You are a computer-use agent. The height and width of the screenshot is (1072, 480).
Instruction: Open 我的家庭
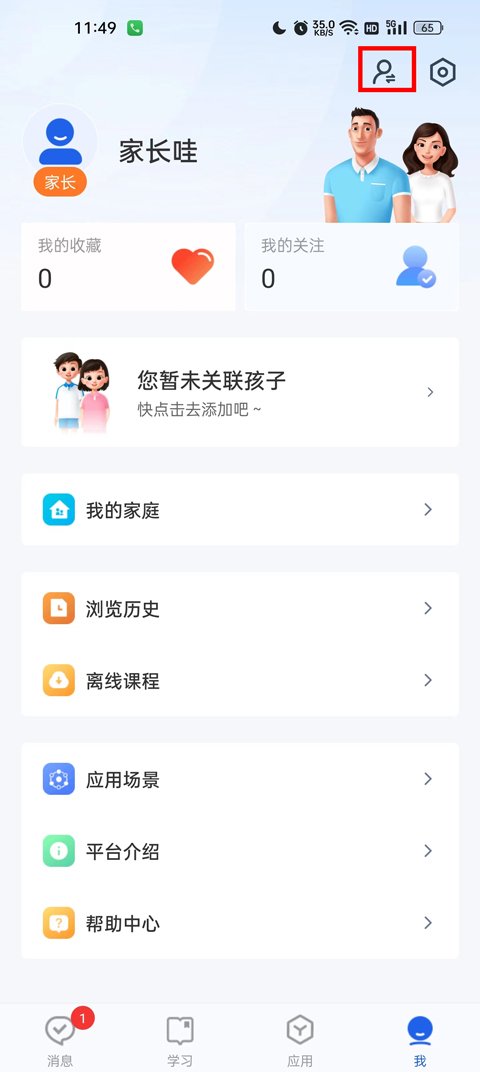(240, 509)
